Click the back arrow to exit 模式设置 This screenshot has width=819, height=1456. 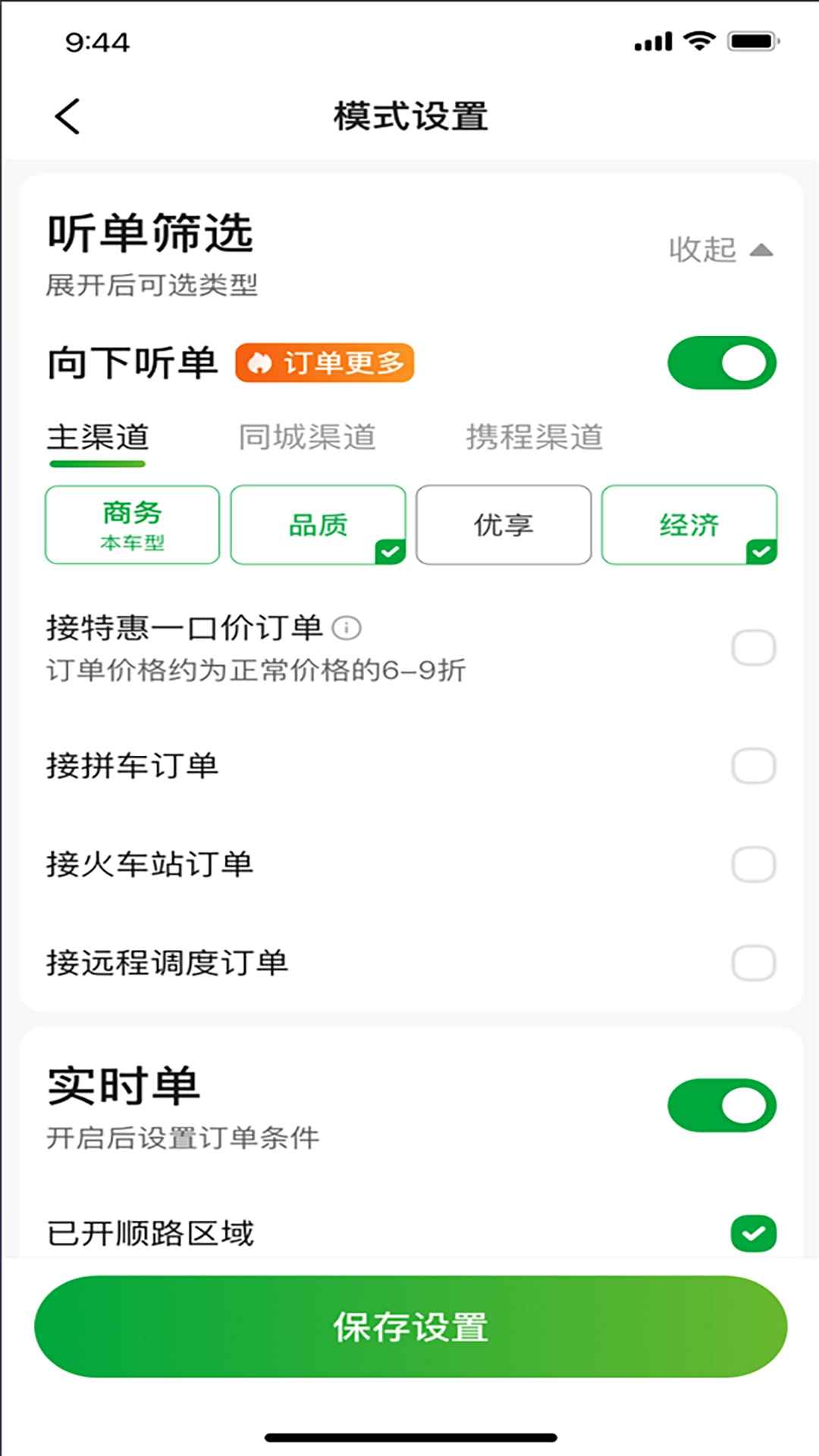pyautogui.click(x=67, y=117)
